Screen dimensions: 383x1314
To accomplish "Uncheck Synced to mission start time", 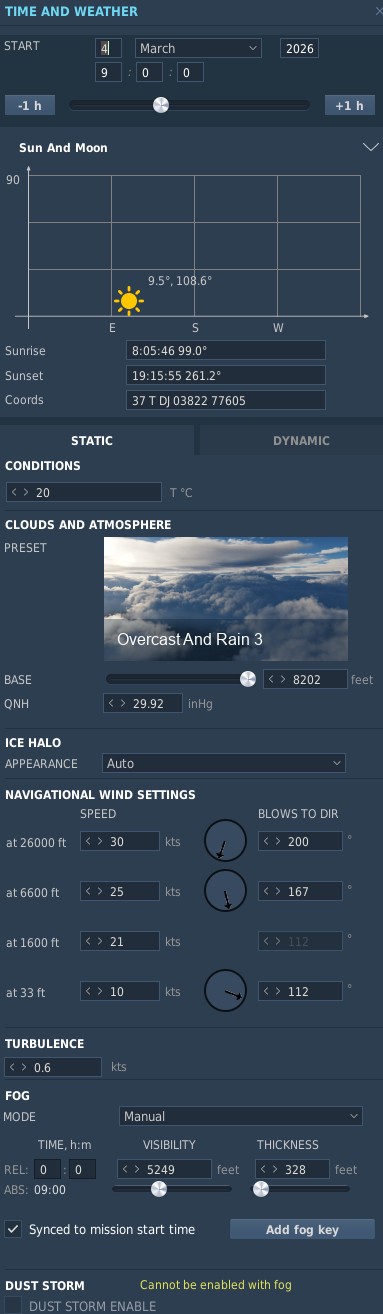I will click(x=13, y=1229).
